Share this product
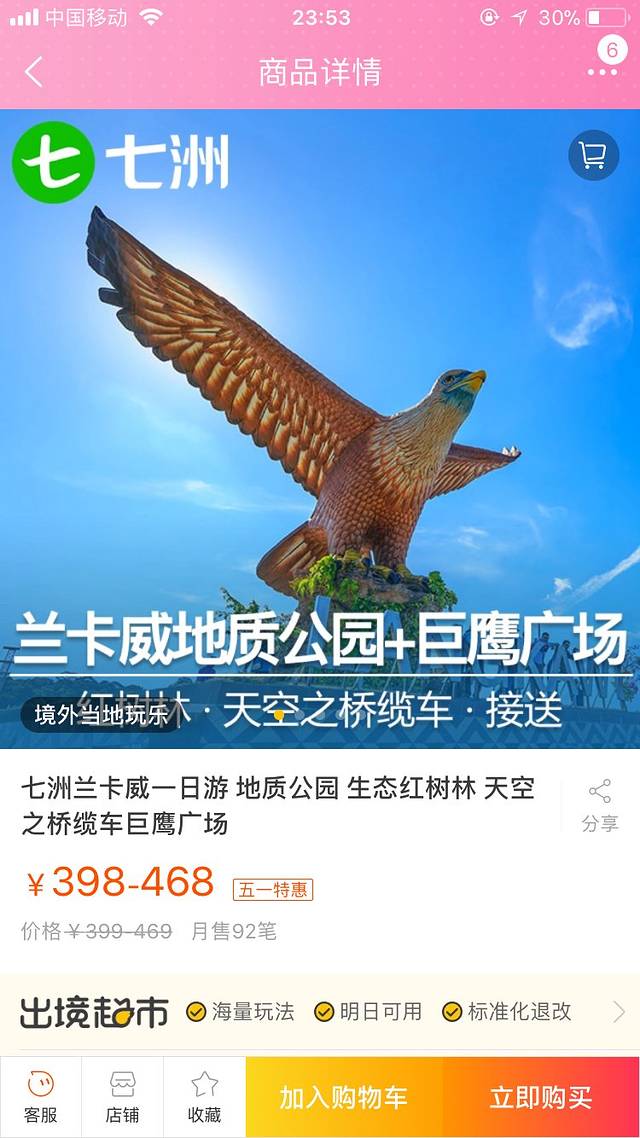 pos(600,805)
